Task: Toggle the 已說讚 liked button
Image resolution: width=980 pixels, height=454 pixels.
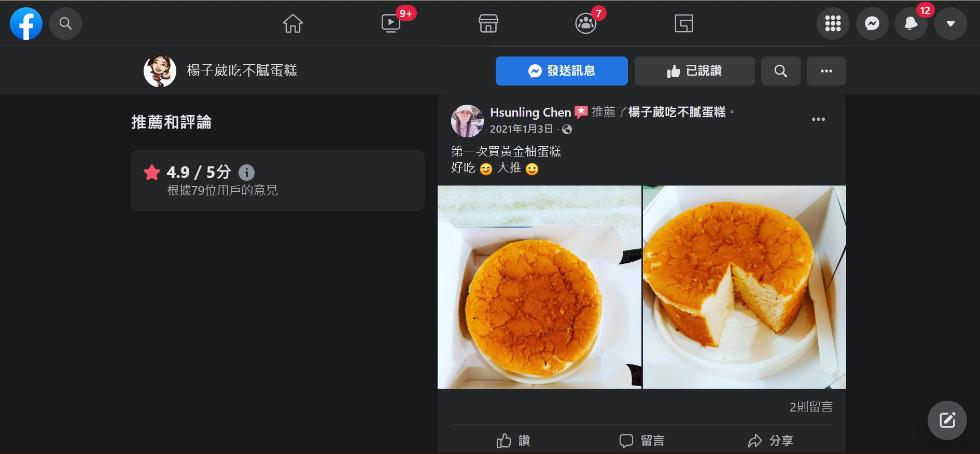Action: pyautogui.click(x=694, y=71)
